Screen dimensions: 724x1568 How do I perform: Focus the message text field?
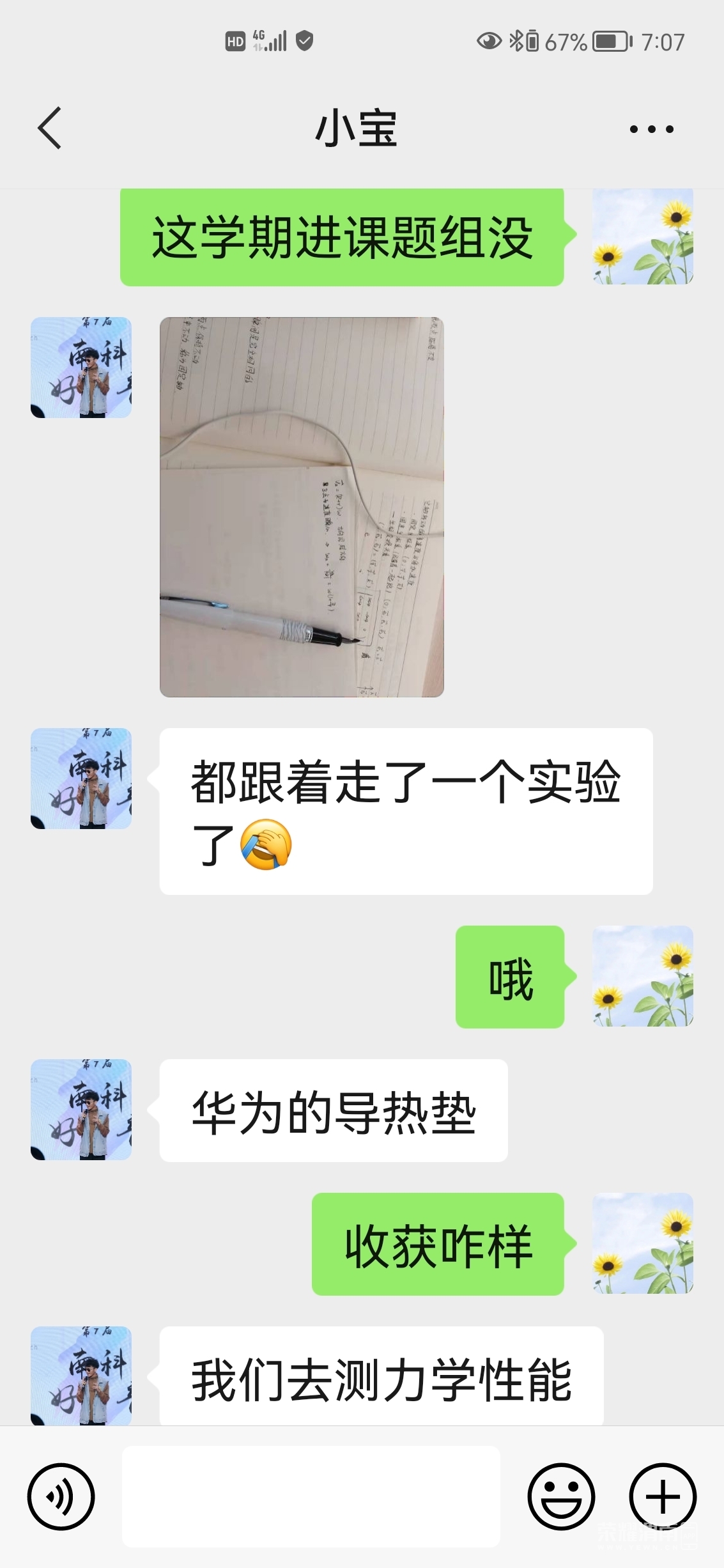click(311, 1496)
